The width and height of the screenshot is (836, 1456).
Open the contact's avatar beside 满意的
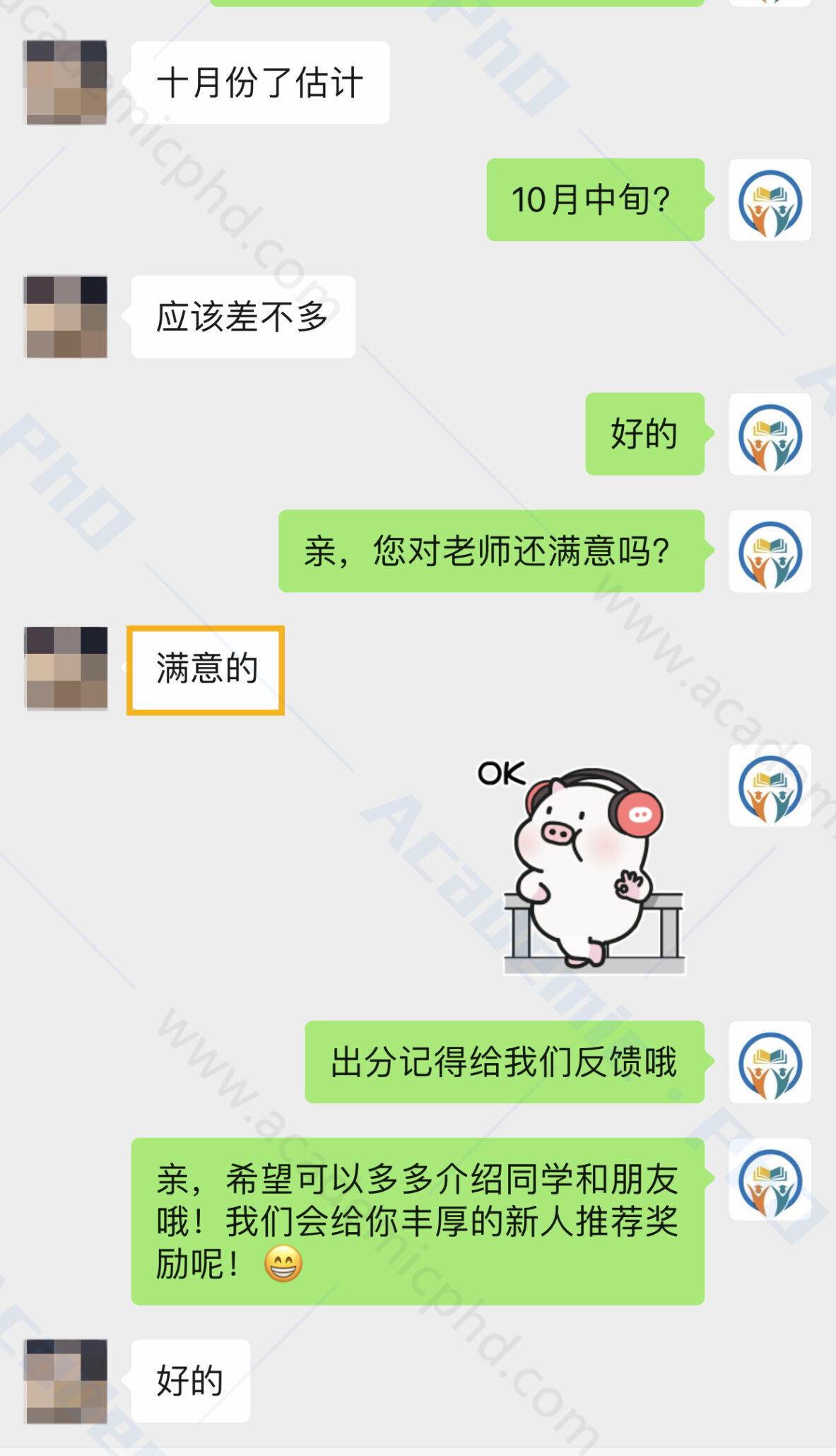66,668
